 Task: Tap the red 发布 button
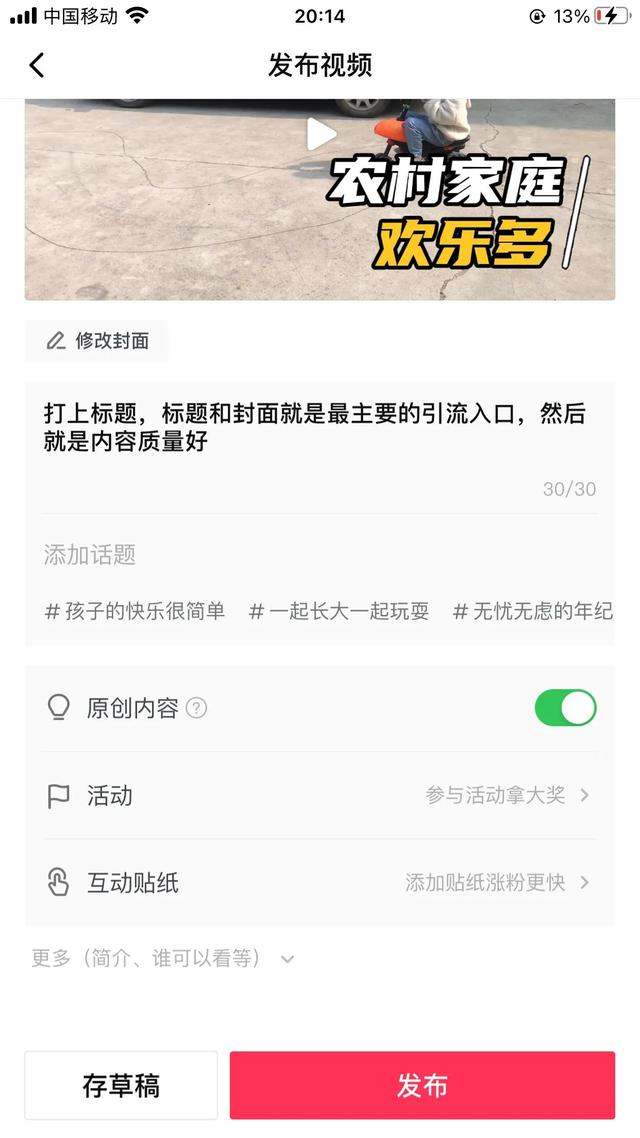tap(422, 1086)
